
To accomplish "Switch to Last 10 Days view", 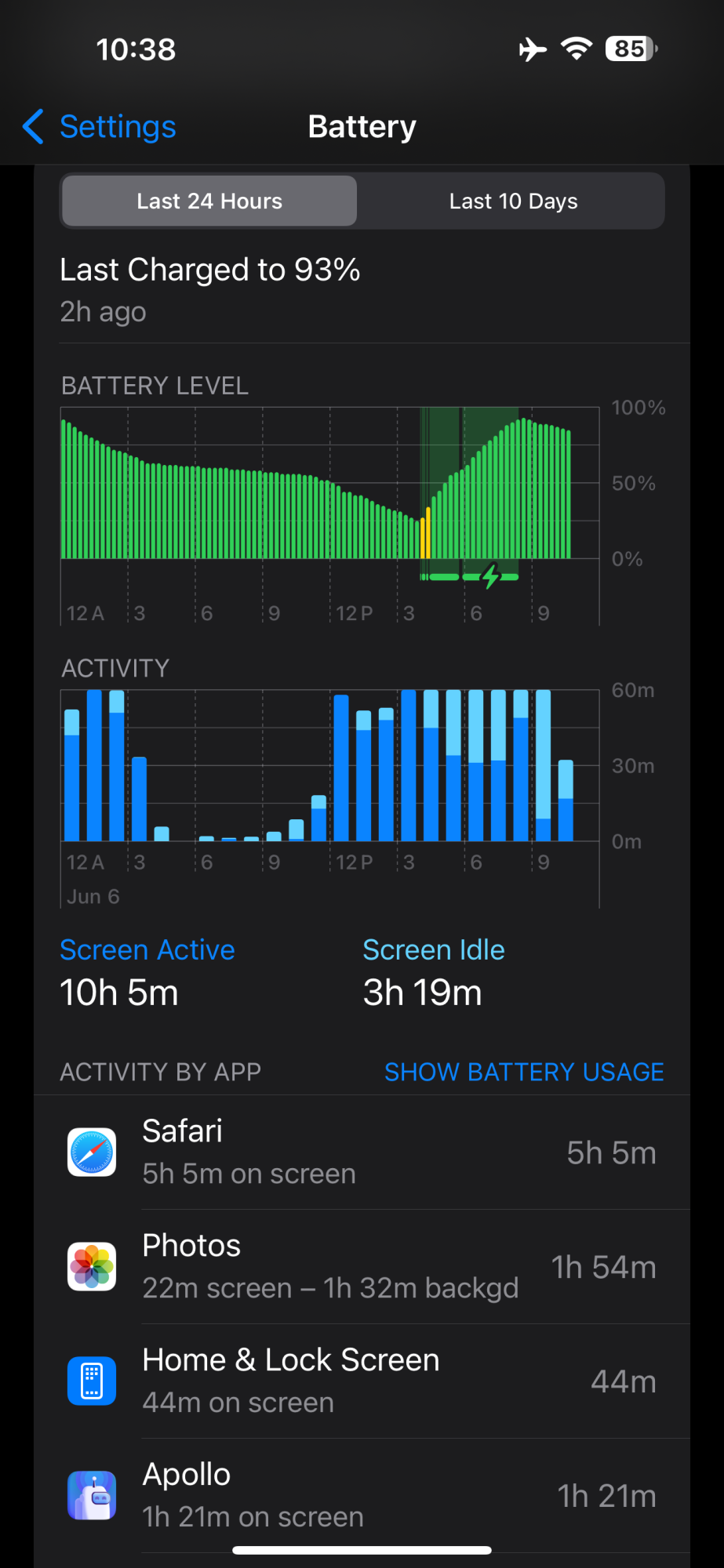I will [513, 201].
